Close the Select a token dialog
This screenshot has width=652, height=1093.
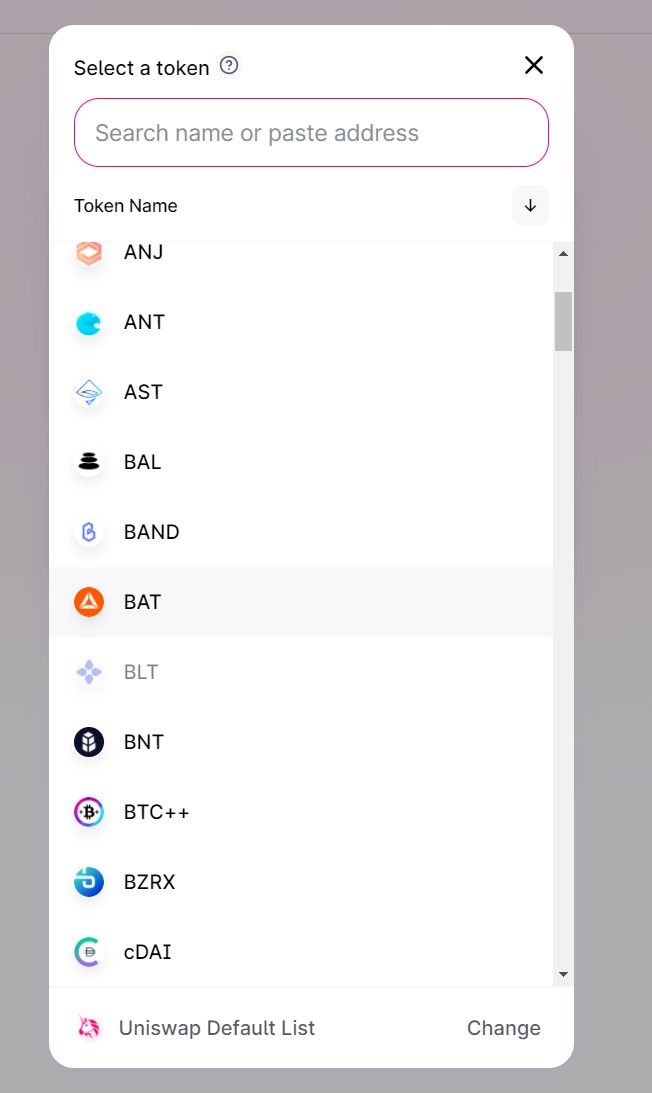pyautogui.click(x=534, y=66)
